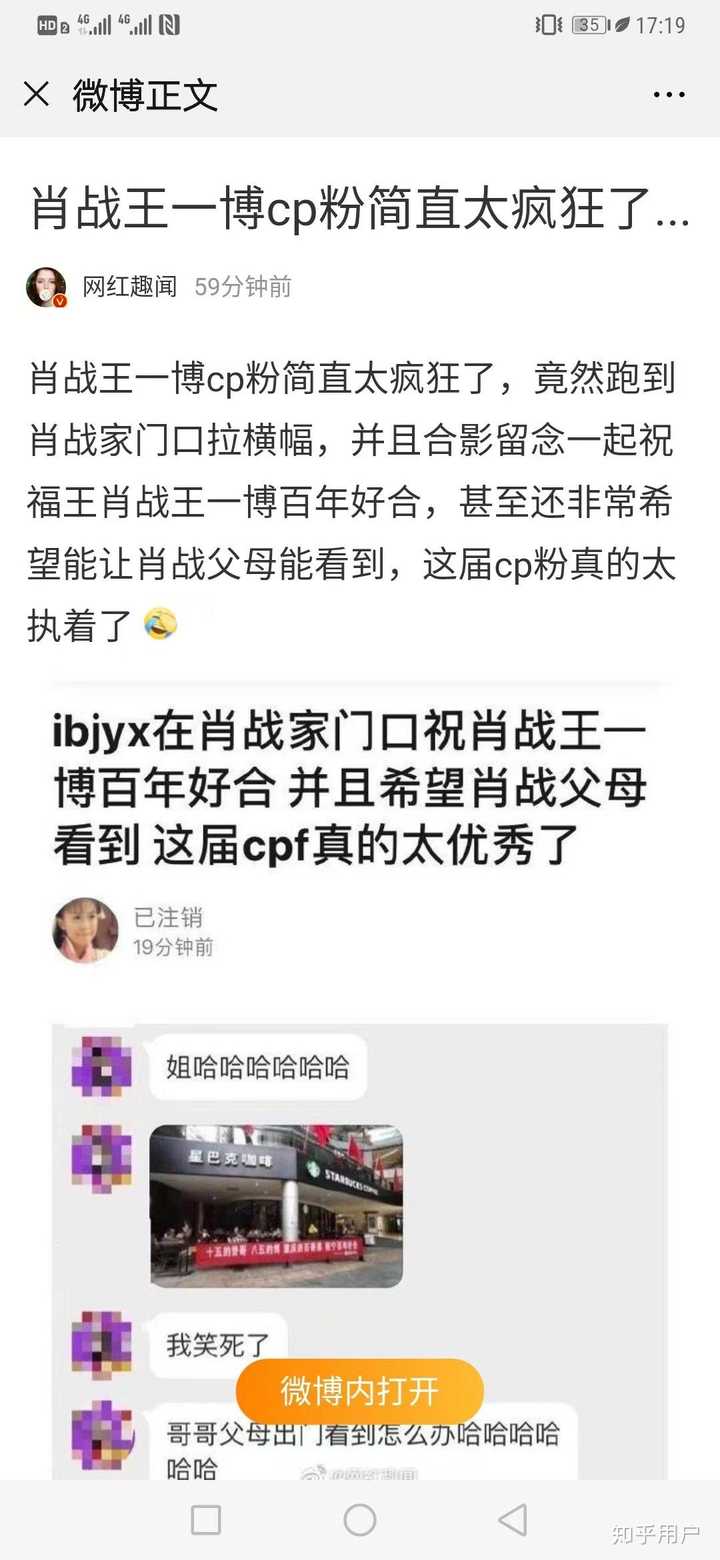Tap the system home button
Screen dimensions: 720x1560
[360, 1520]
